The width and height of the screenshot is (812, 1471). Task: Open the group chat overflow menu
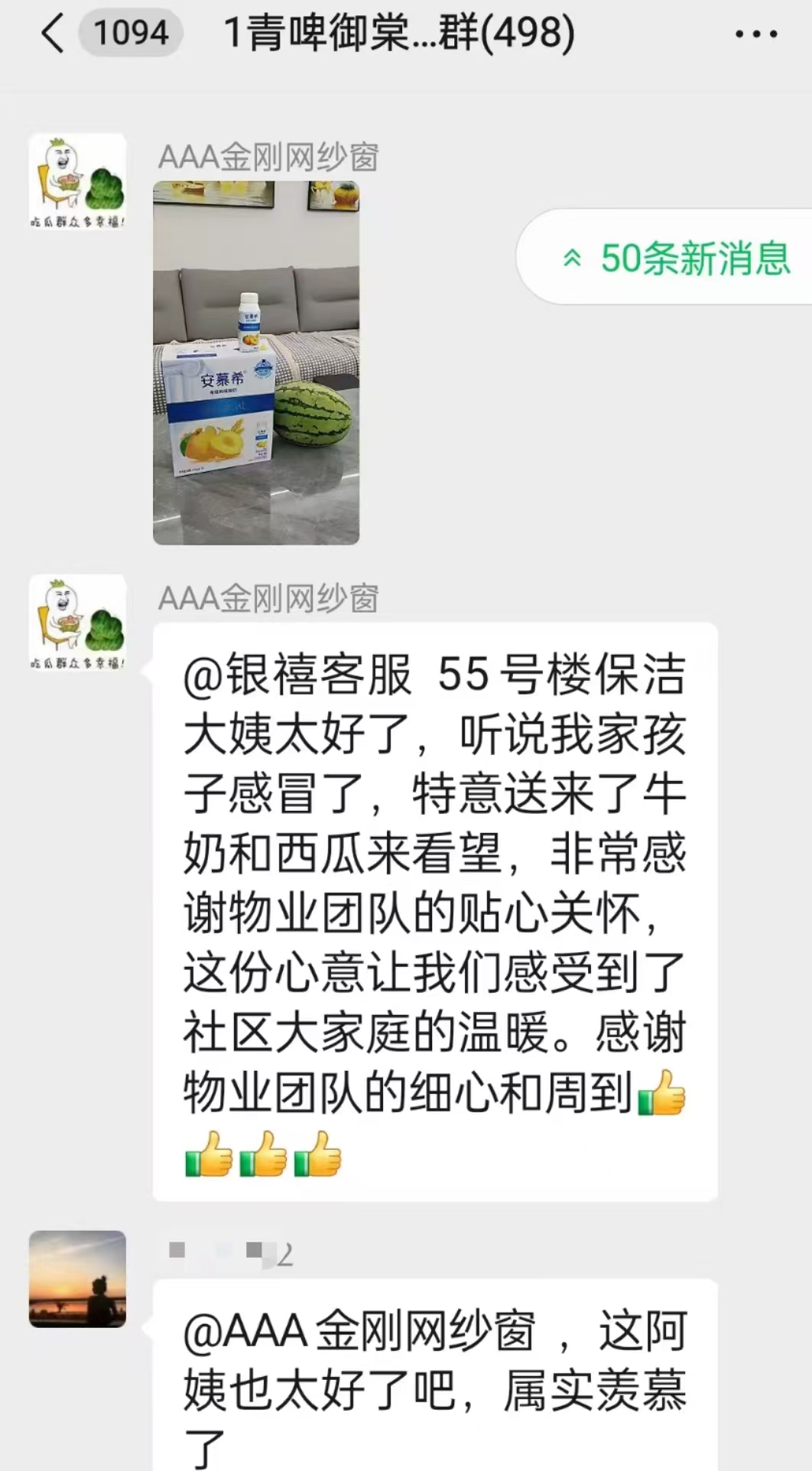[756, 34]
